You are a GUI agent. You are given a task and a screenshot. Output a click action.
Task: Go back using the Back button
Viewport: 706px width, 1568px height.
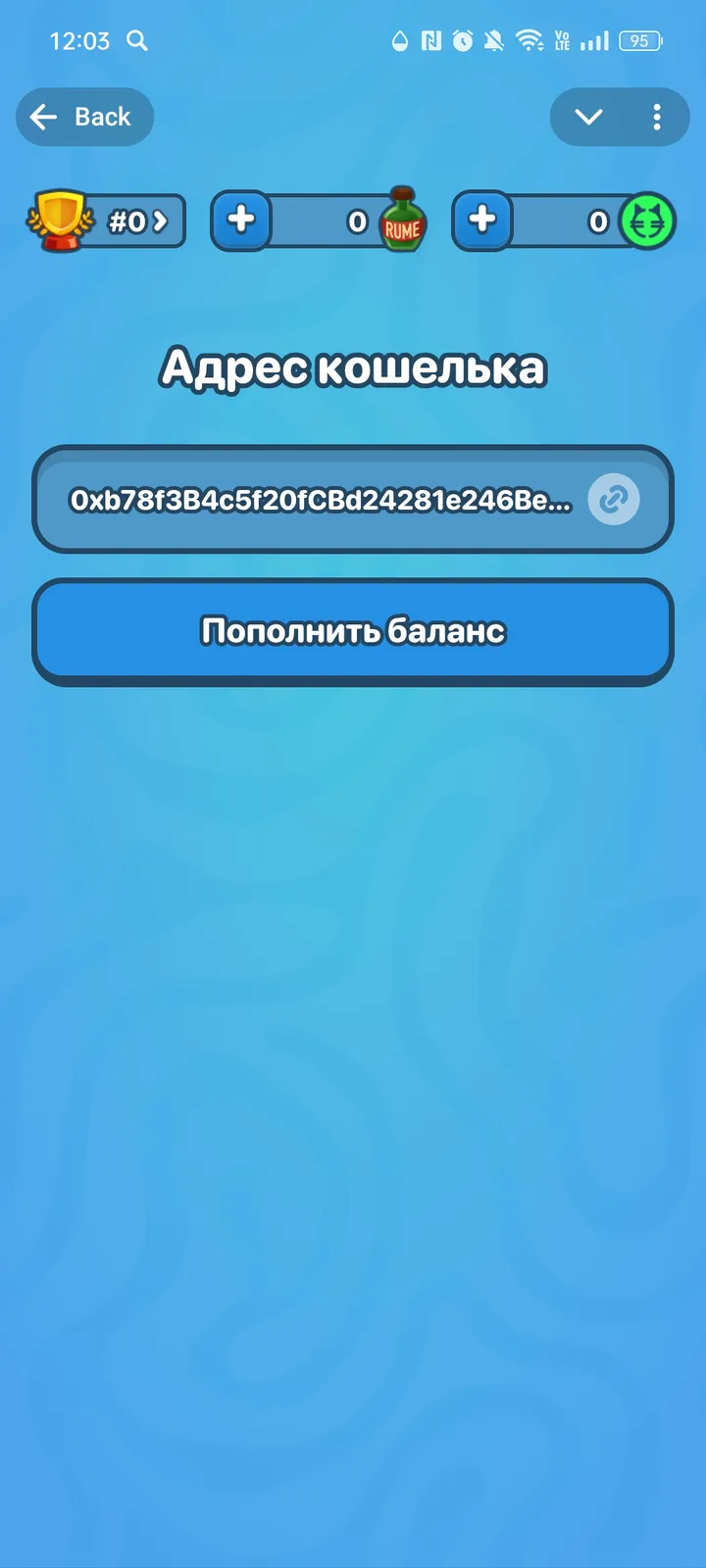click(84, 117)
